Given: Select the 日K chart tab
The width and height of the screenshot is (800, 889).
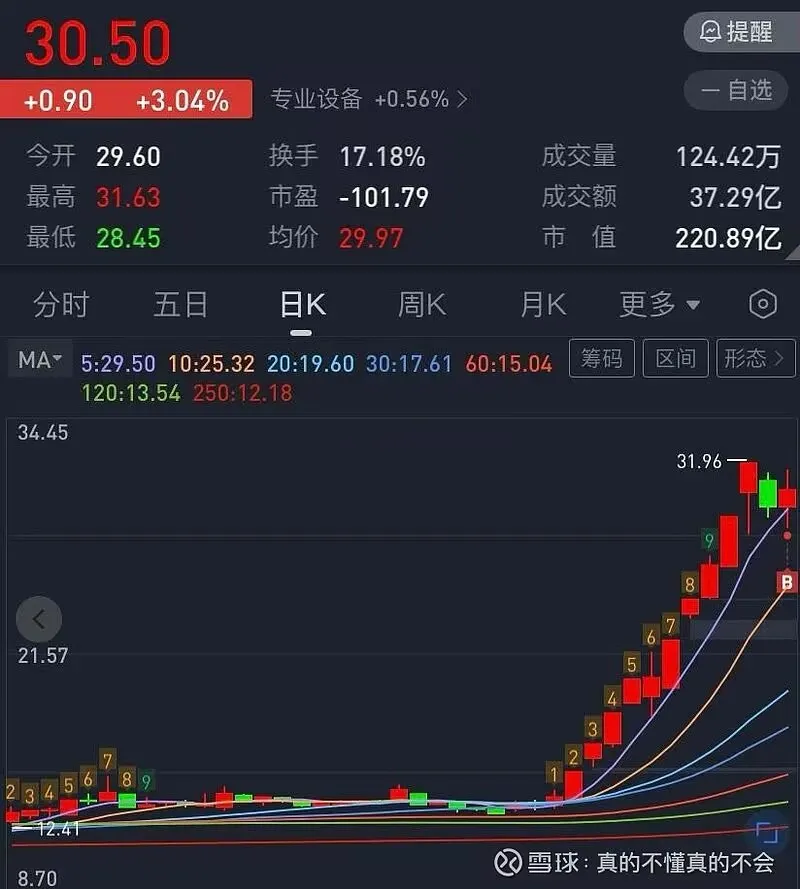Looking at the screenshot, I should pos(302,304).
